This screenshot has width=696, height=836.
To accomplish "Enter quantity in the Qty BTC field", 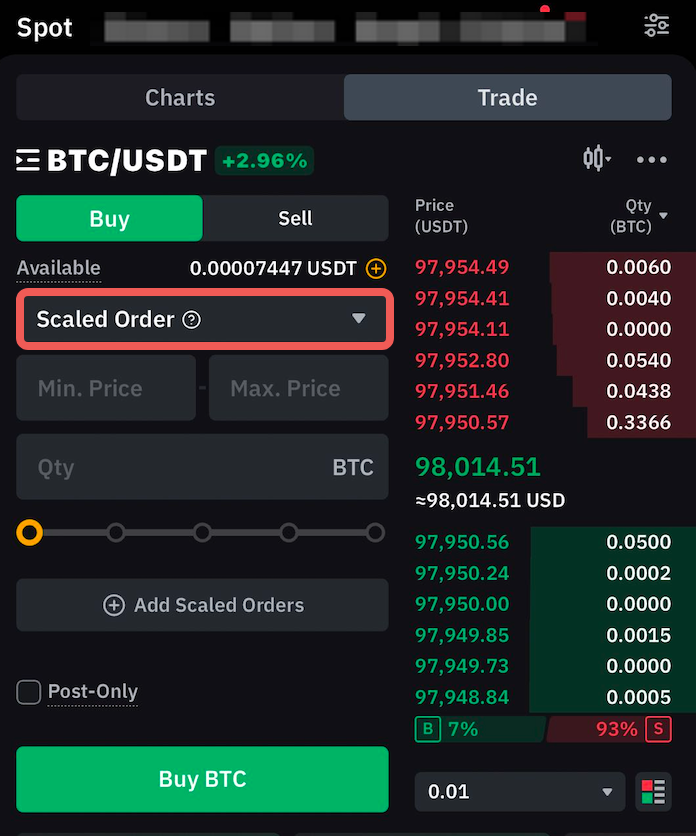I will pyautogui.click(x=180, y=467).
